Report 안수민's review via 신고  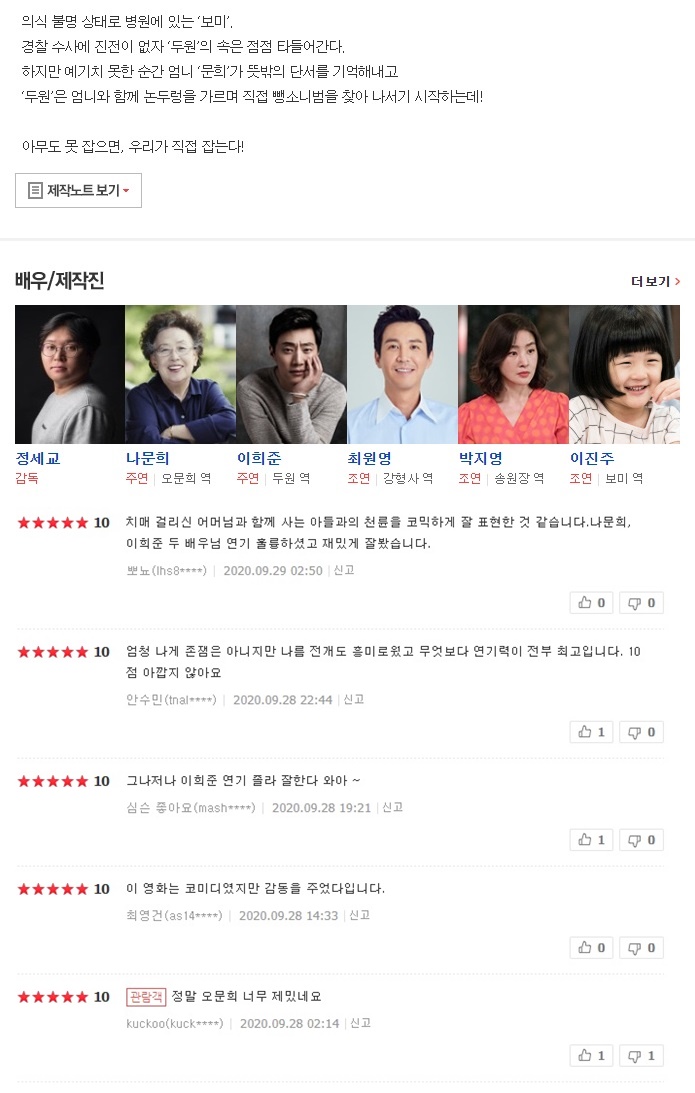[353, 700]
